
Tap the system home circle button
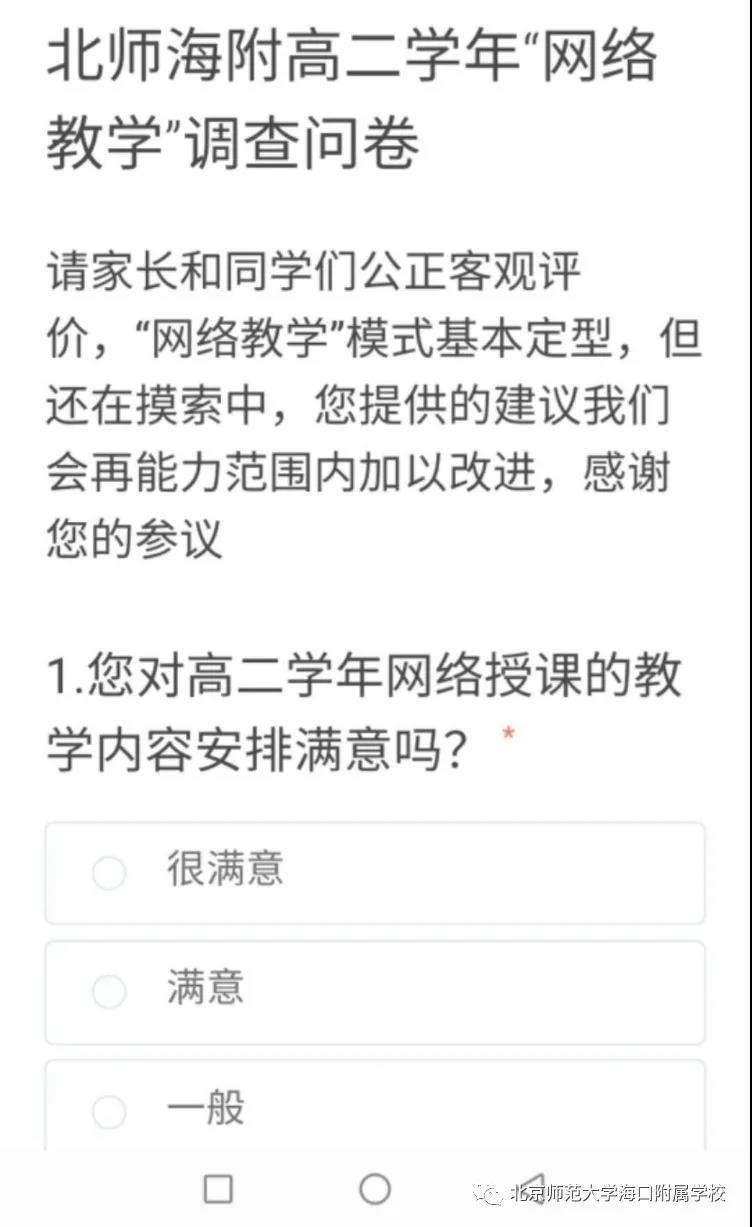[x=375, y=1189]
